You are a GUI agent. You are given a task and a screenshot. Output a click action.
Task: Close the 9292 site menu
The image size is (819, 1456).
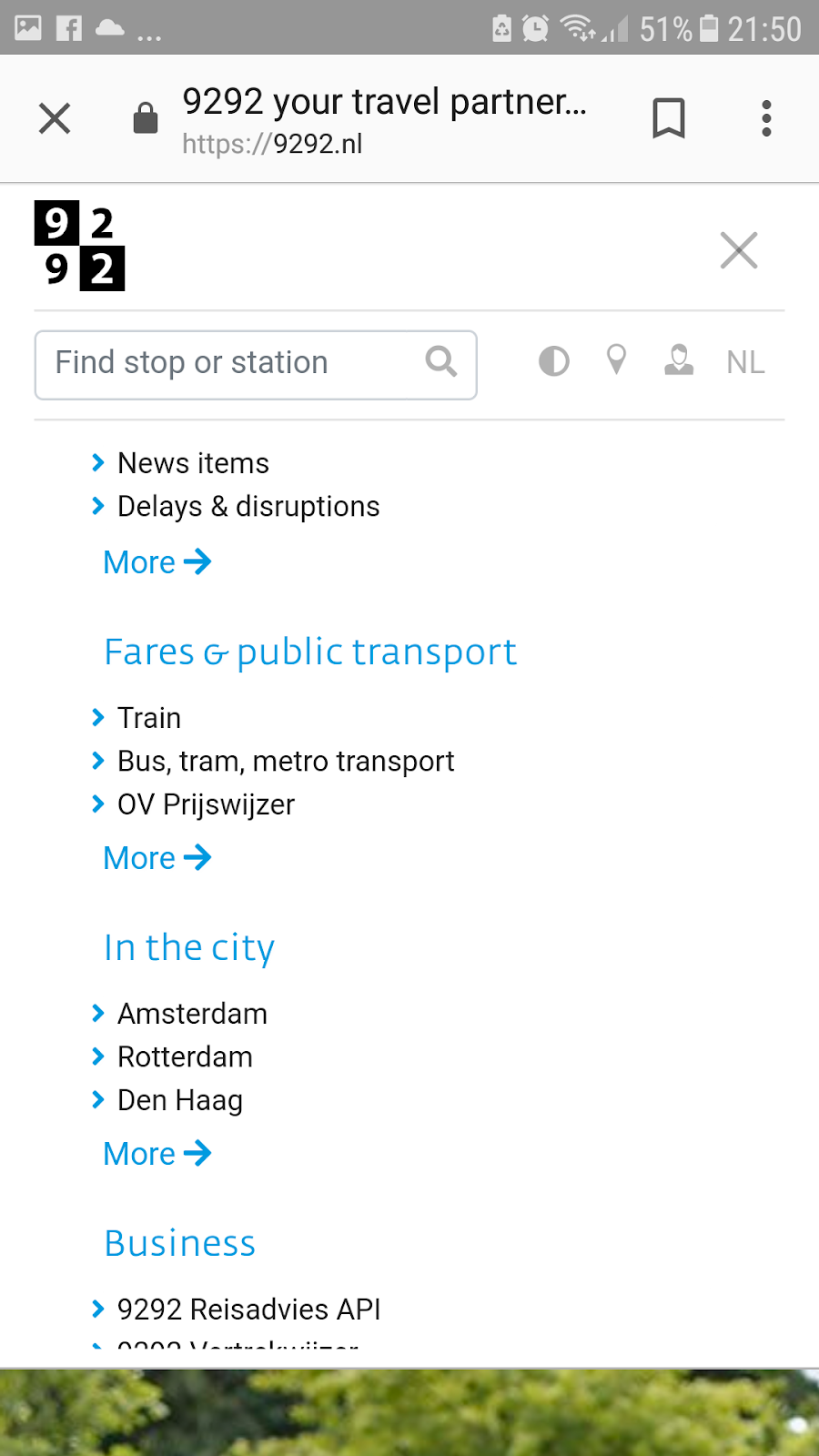tap(738, 250)
